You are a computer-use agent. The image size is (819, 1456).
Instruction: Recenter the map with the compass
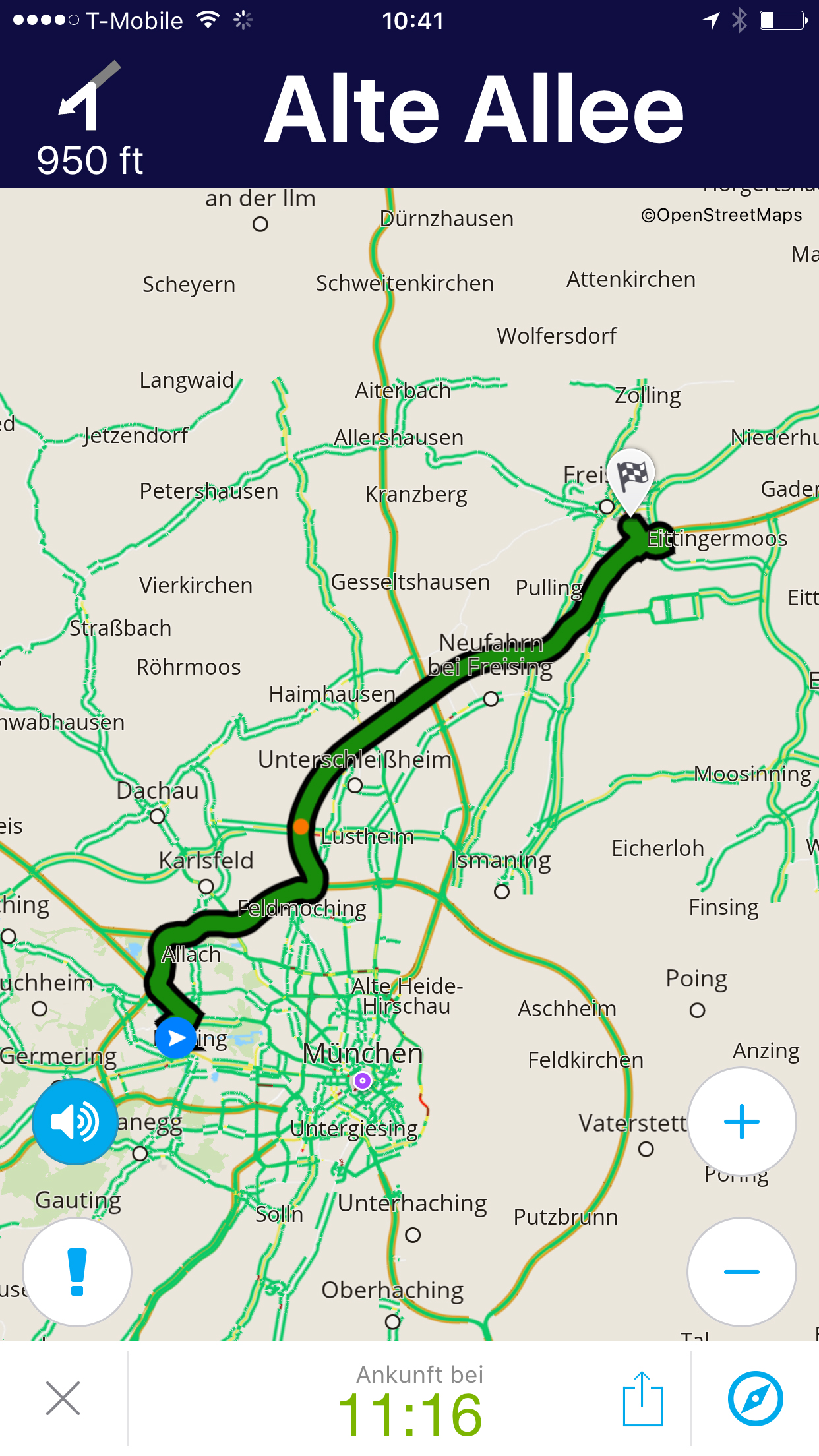pyautogui.click(x=756, y=1399)
